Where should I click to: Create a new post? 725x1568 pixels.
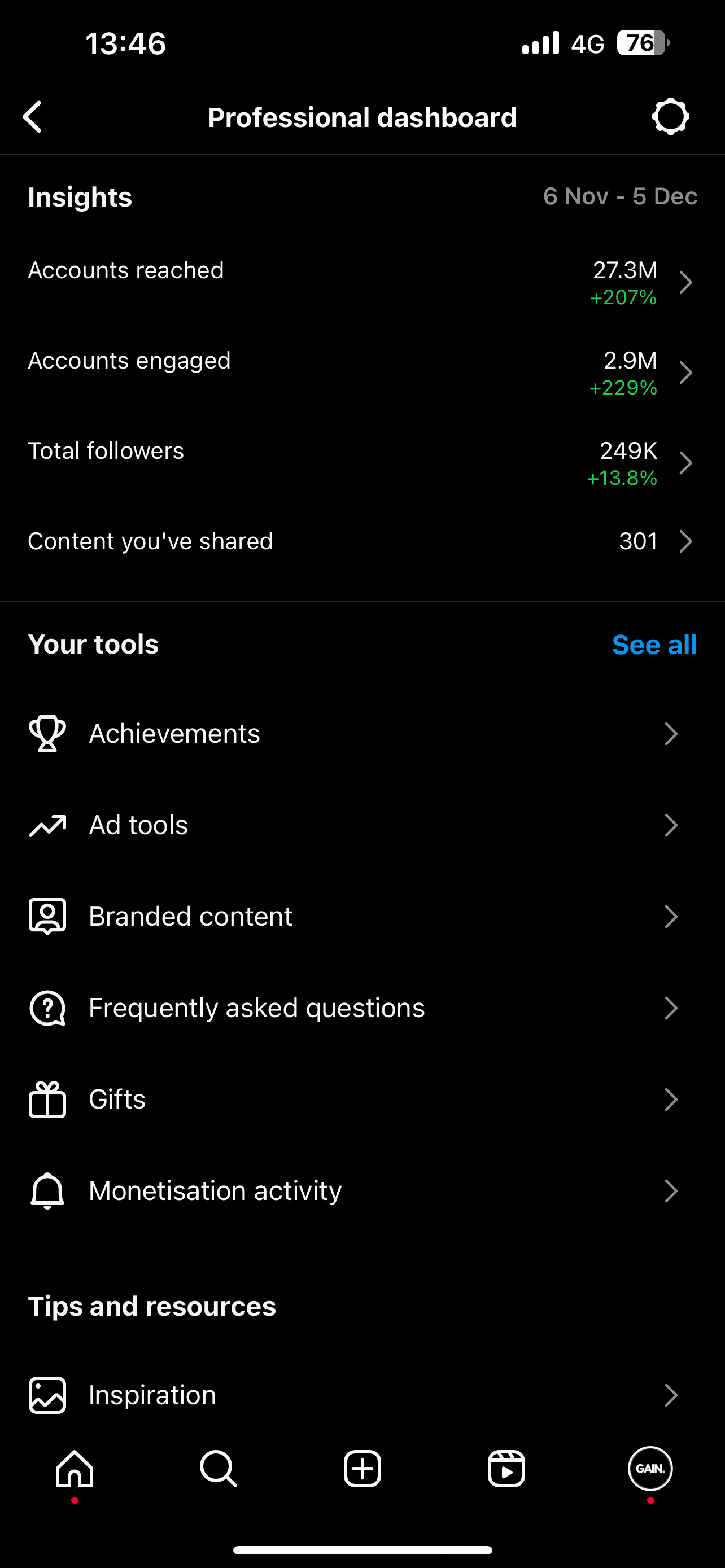tap(362, 1469)
